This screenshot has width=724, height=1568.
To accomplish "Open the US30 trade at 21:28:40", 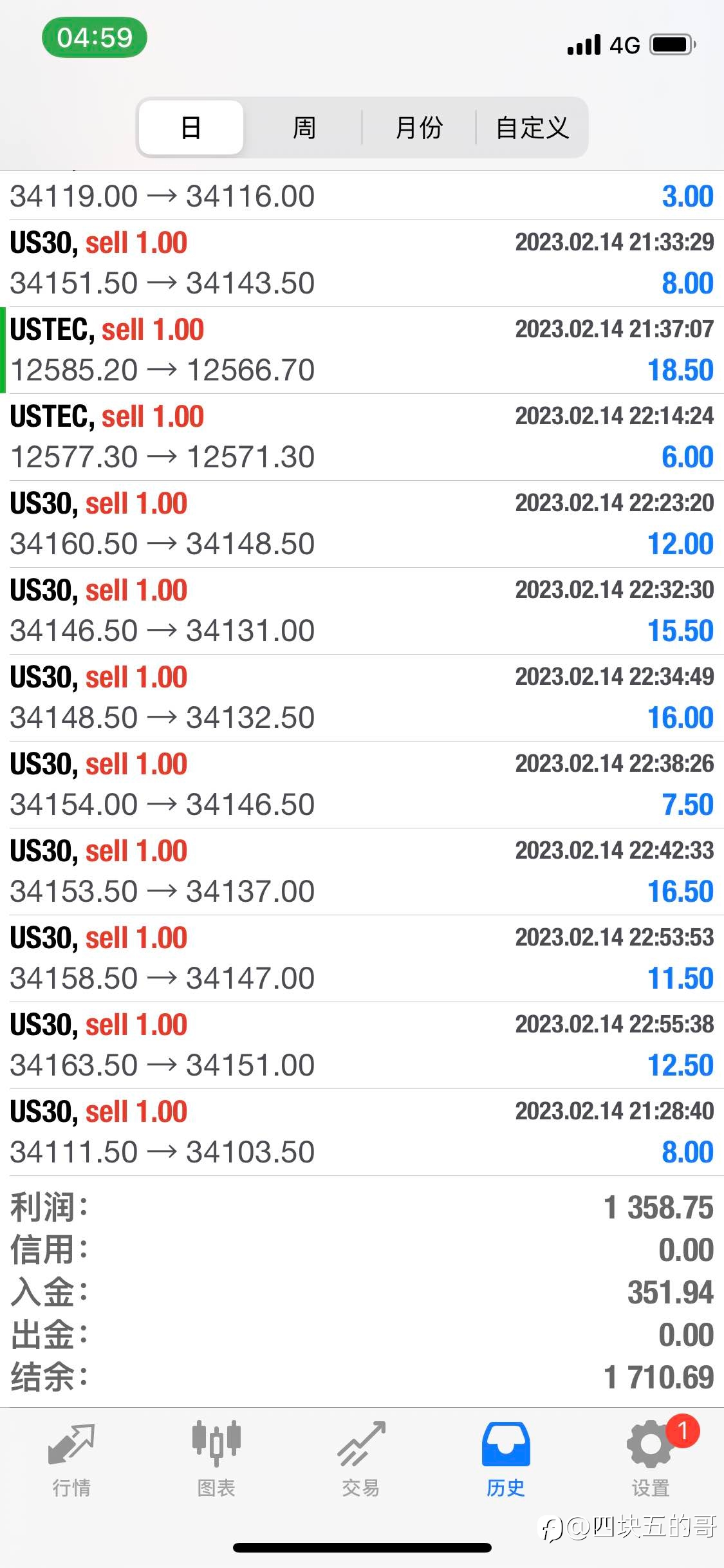I will point(362,1132).
